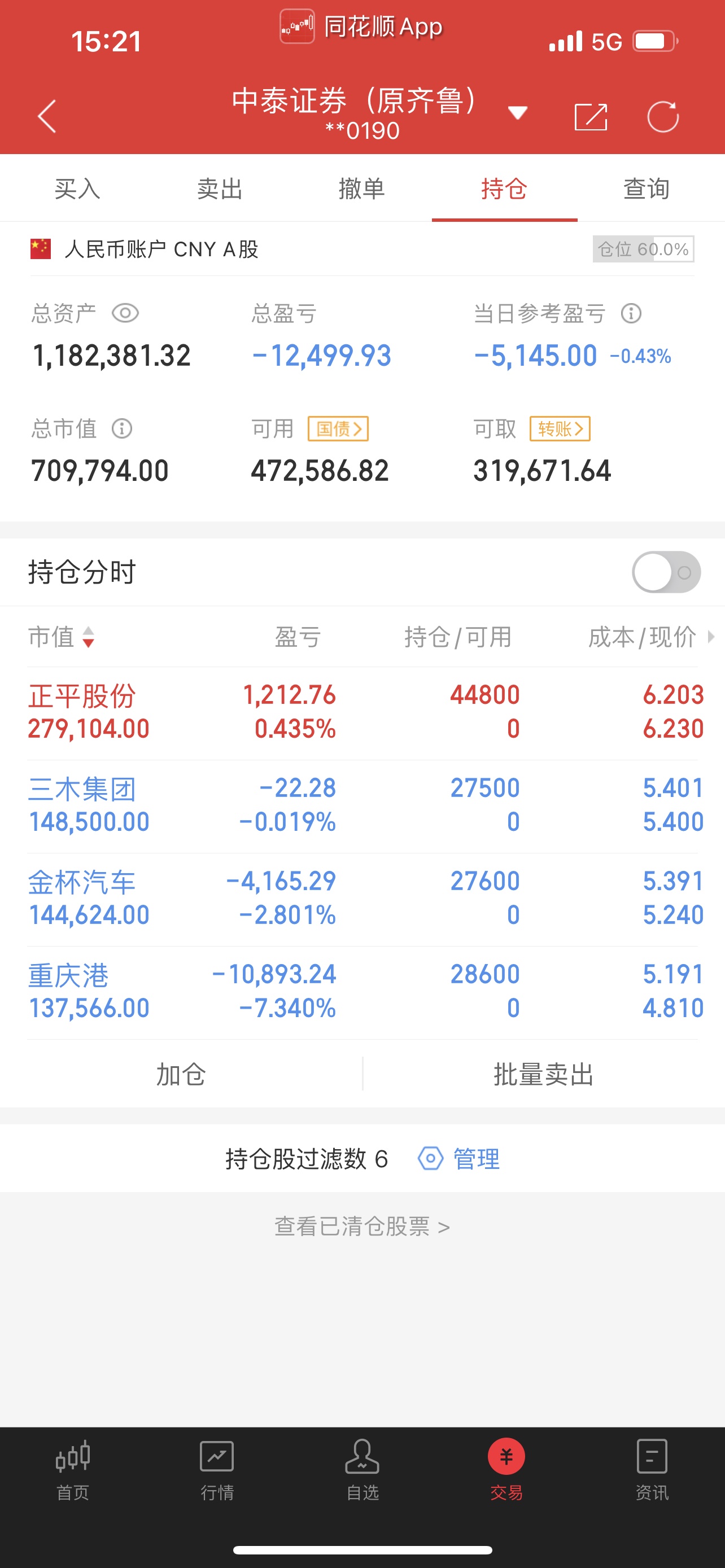Switch to the 买入 tab
The image size is (725, 1568).
point(77,188)
